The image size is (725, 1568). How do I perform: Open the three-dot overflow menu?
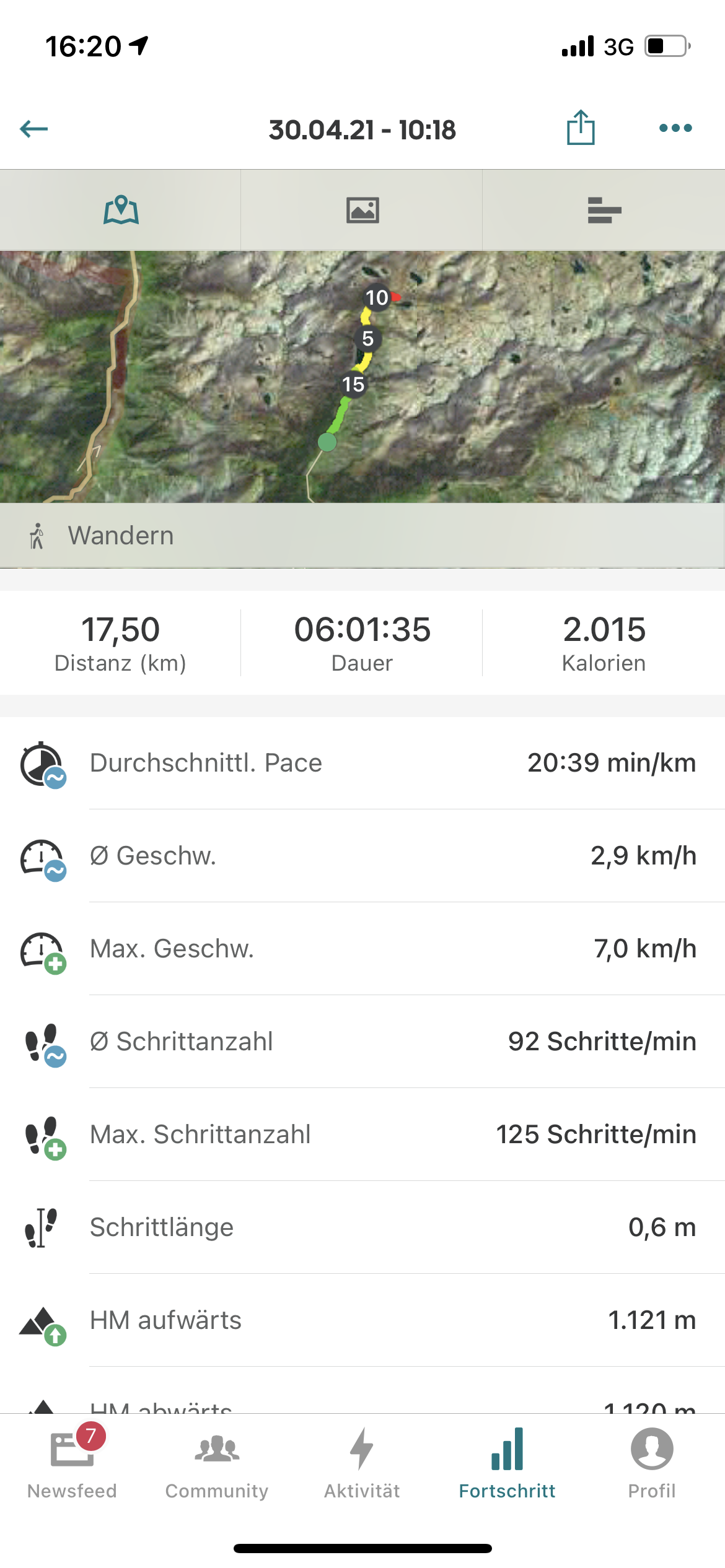(x=675, y=128)
